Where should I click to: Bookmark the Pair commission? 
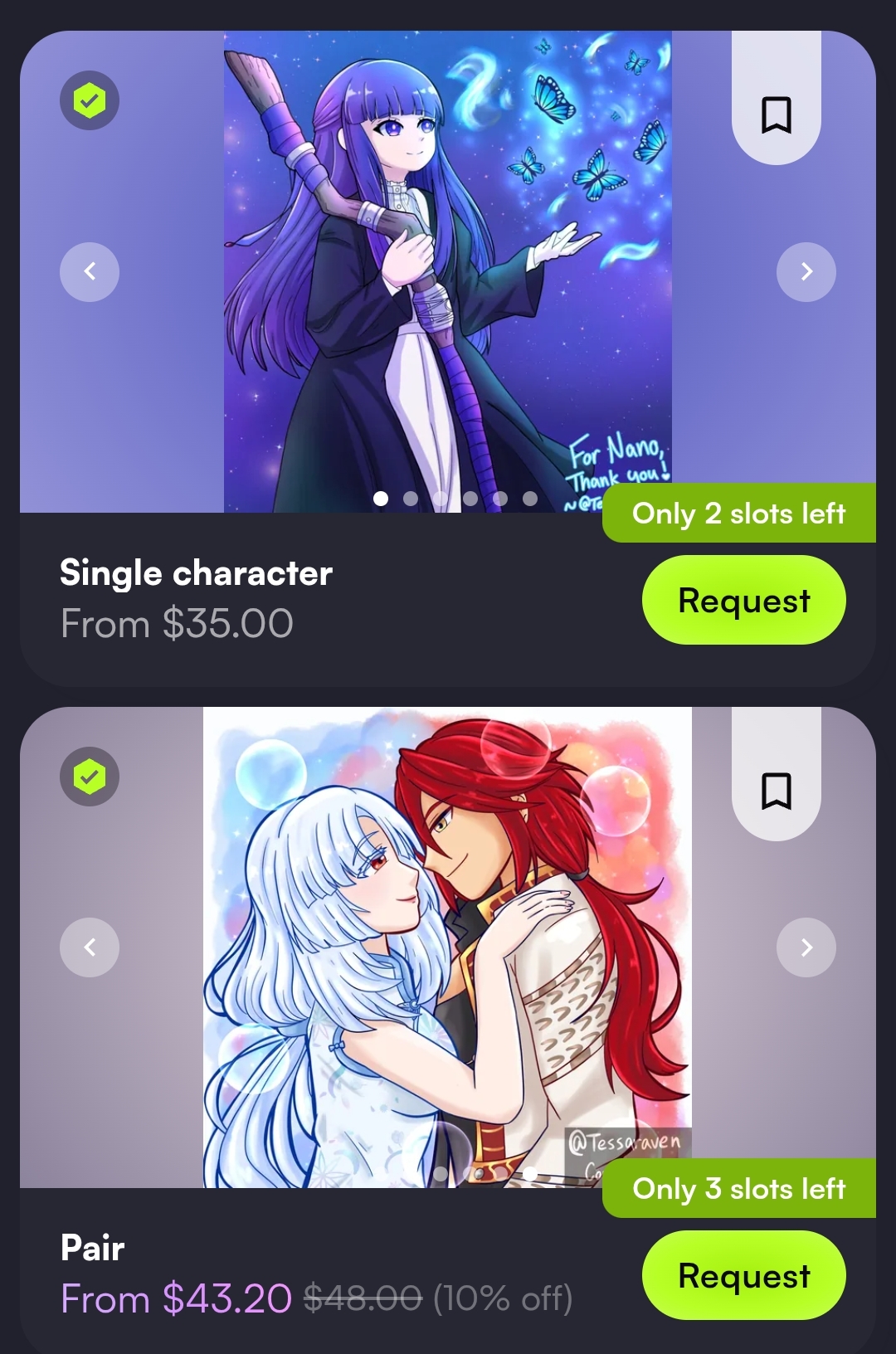(776, 790)
